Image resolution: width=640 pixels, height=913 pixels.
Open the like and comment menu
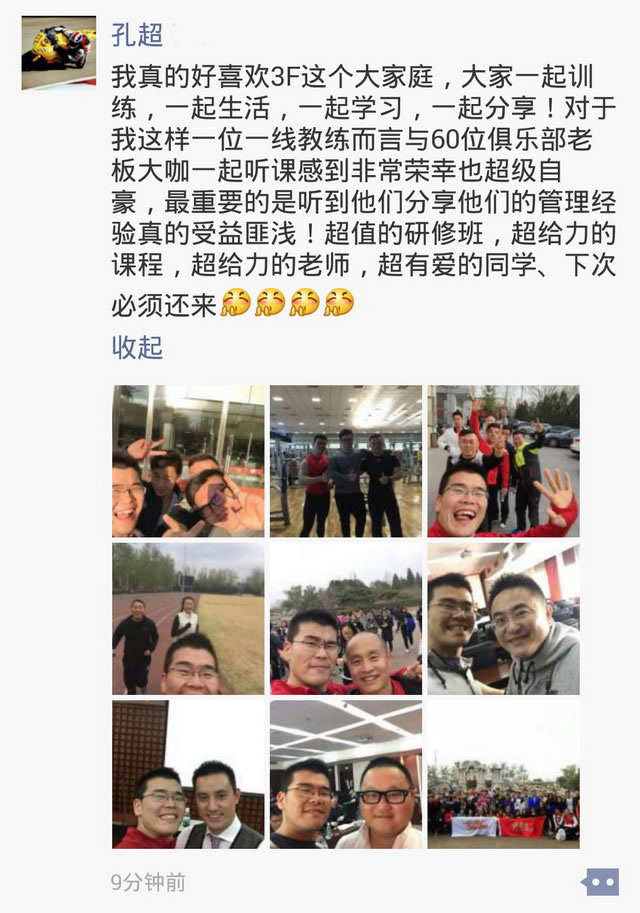coord(599,881)
